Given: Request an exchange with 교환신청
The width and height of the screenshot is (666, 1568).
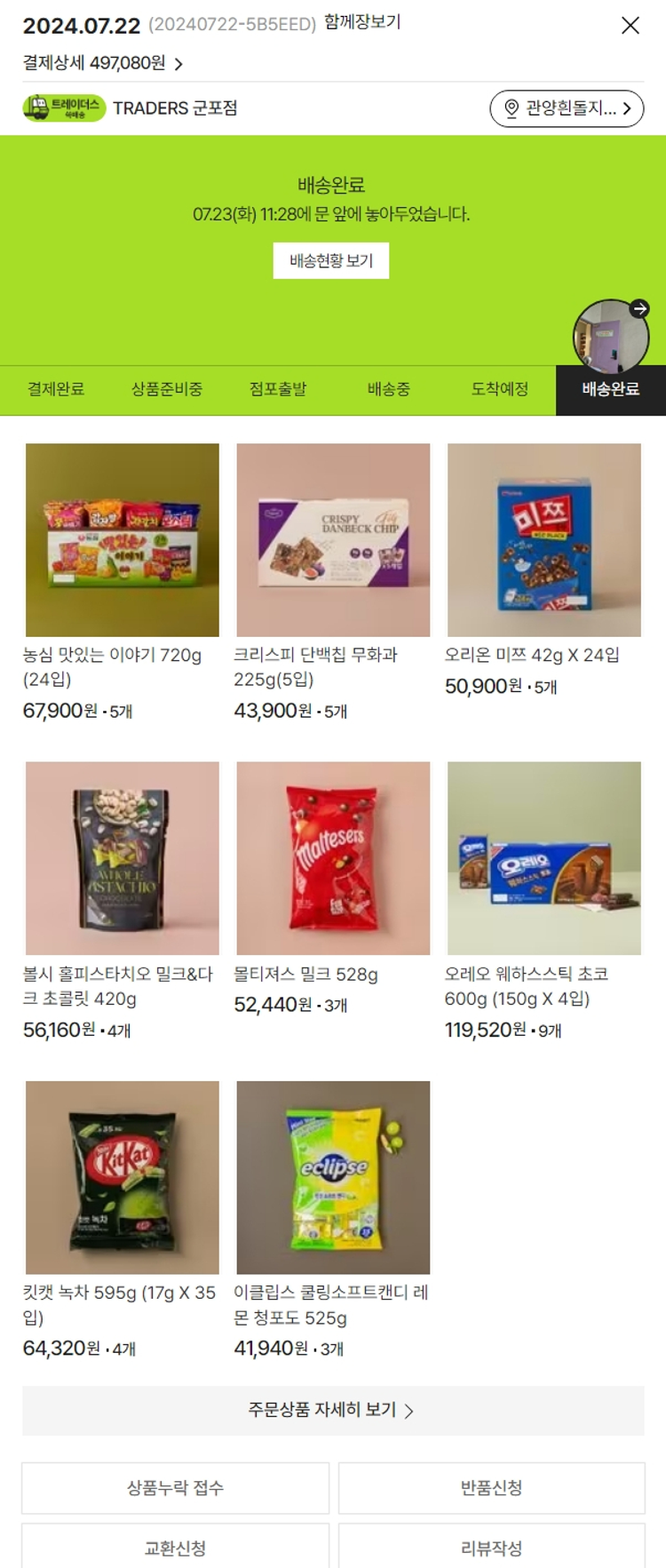Looking at the screenshot, I should [176, 1548].
